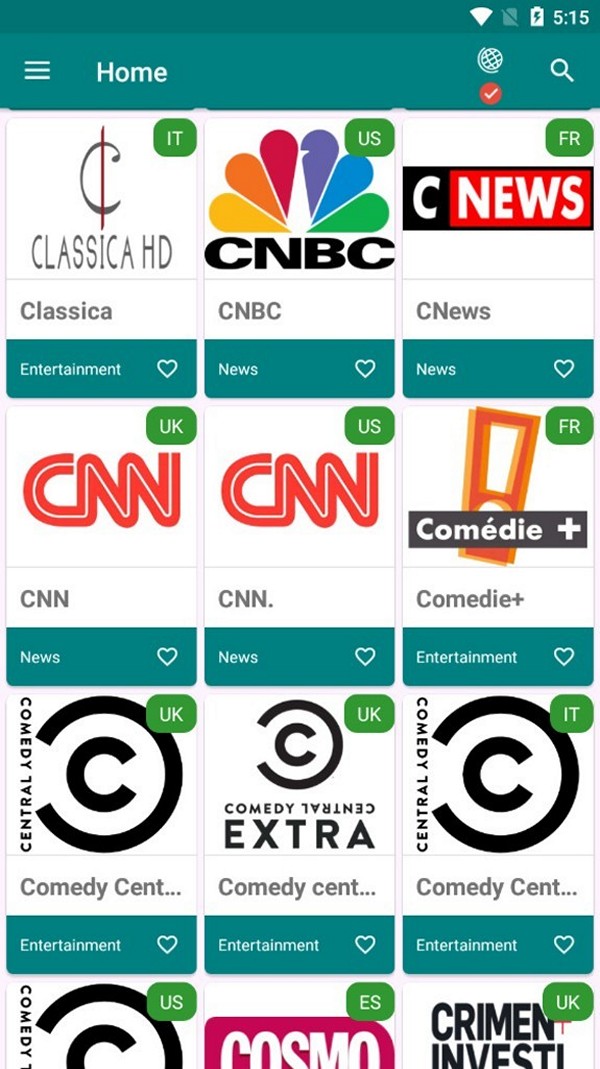The image size is (600, 1069).
Task: Open the Classica channel card
Action: coord(101,258)
